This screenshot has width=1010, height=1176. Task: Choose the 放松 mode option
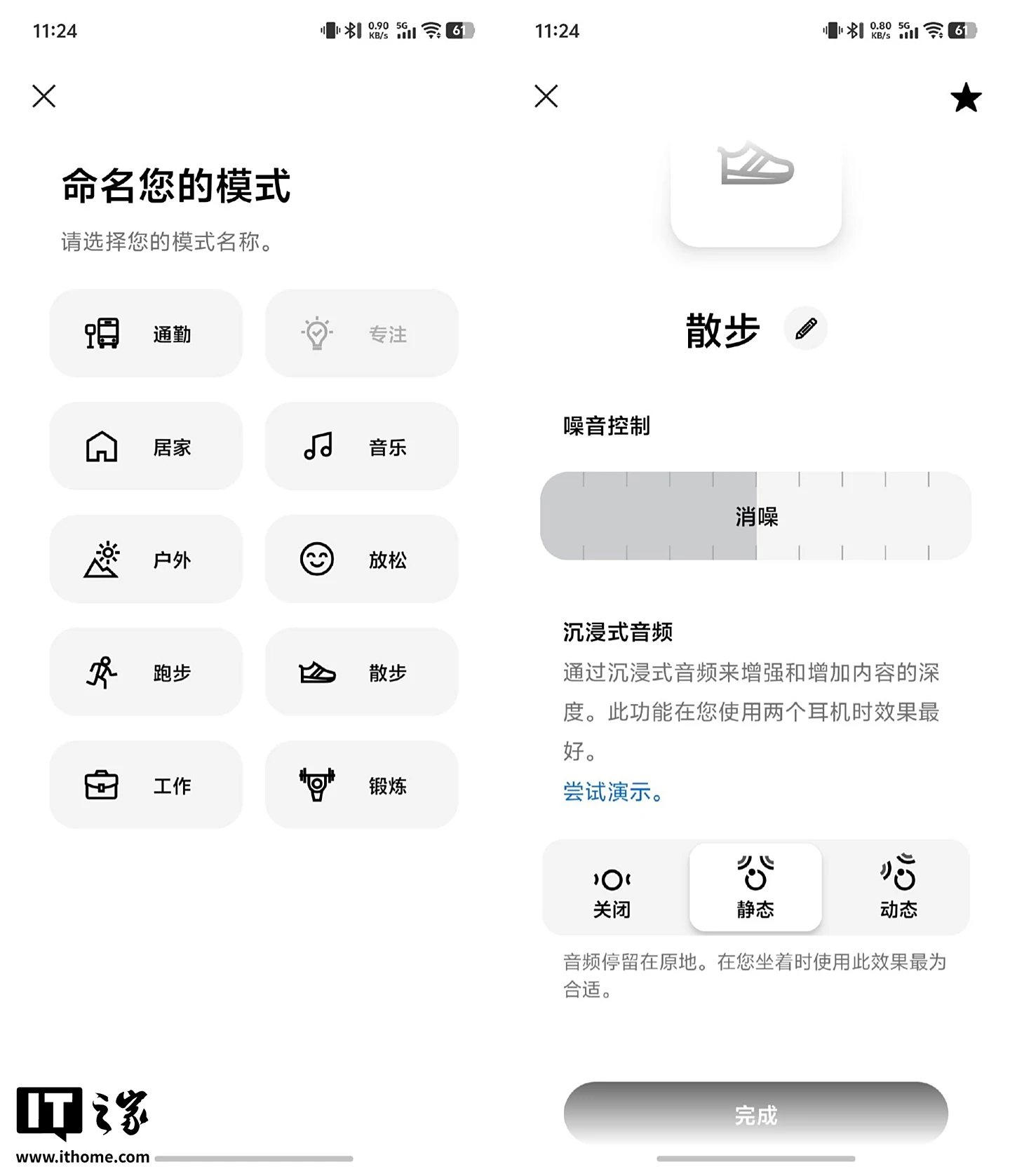361,560
